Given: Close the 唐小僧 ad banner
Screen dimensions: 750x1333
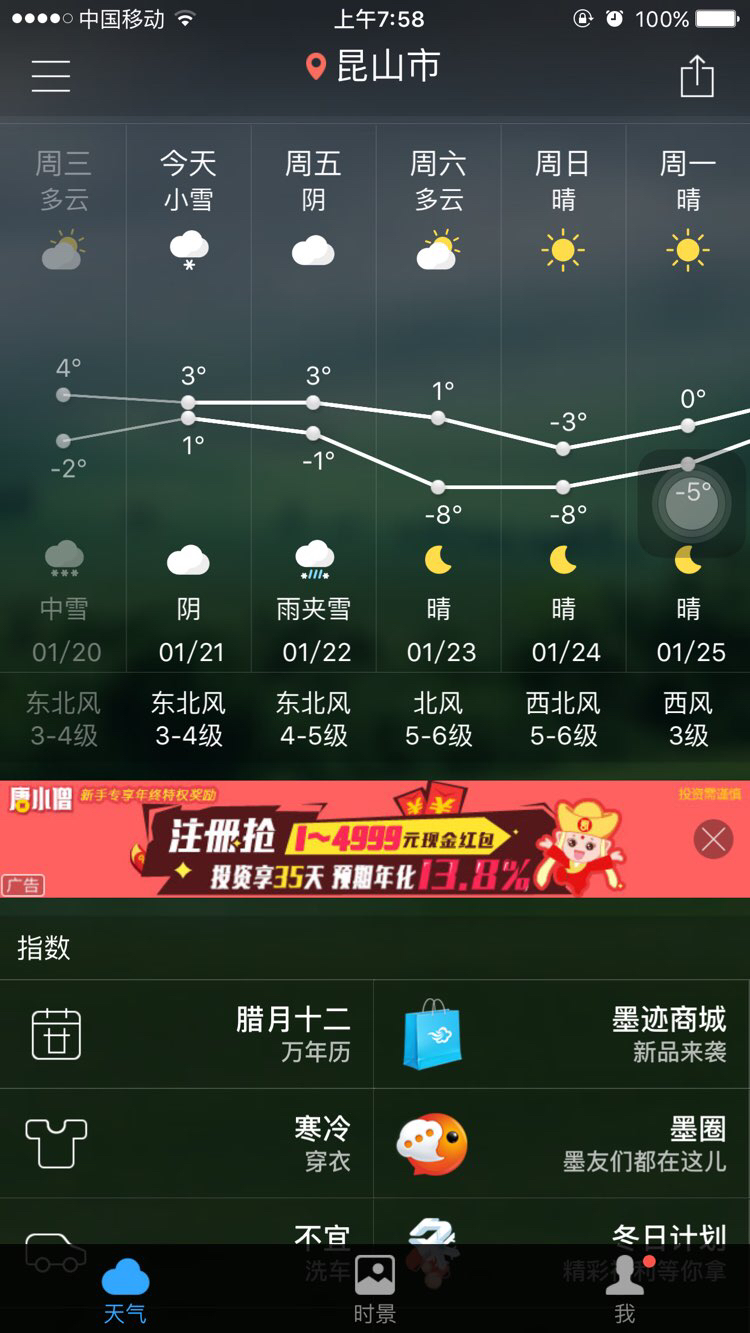Looking at the screenshot, I should point(713,840).
